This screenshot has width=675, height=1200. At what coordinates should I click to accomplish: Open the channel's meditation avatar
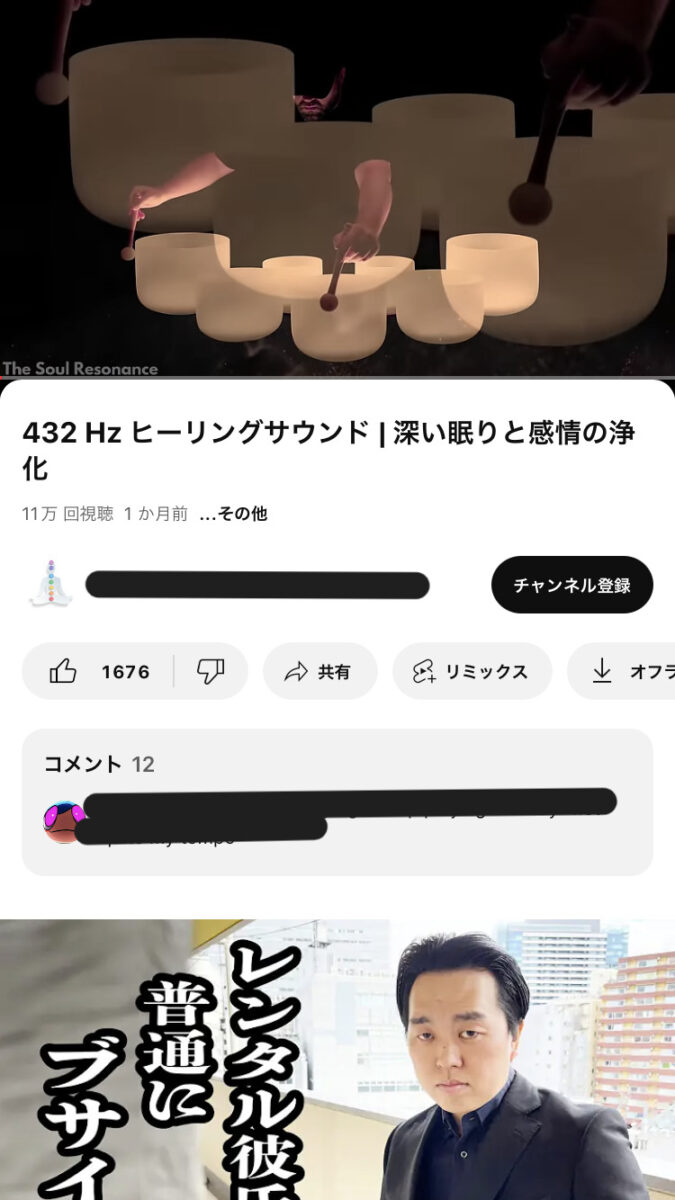click(x=50, y=585)
